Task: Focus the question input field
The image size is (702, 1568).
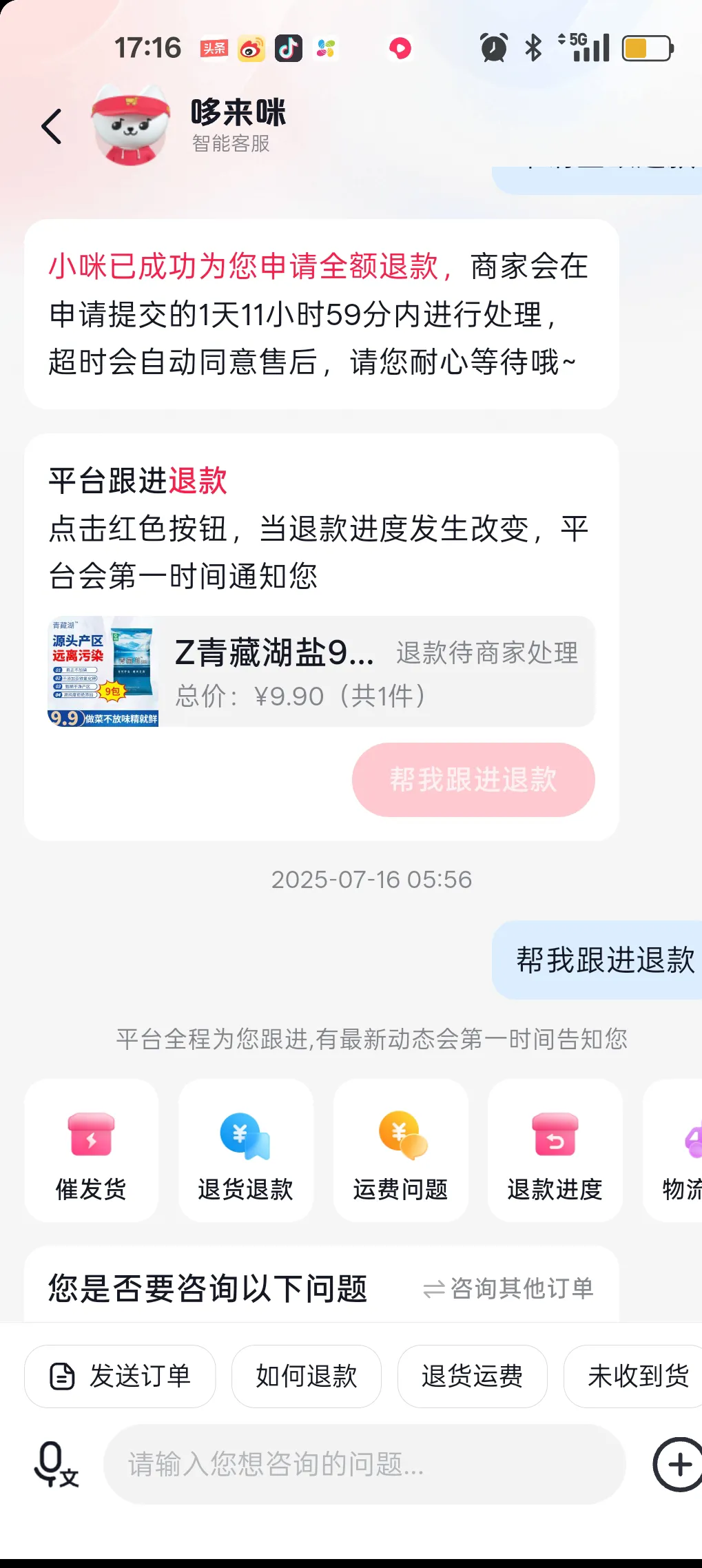Action: click(x=364, y=1464)
